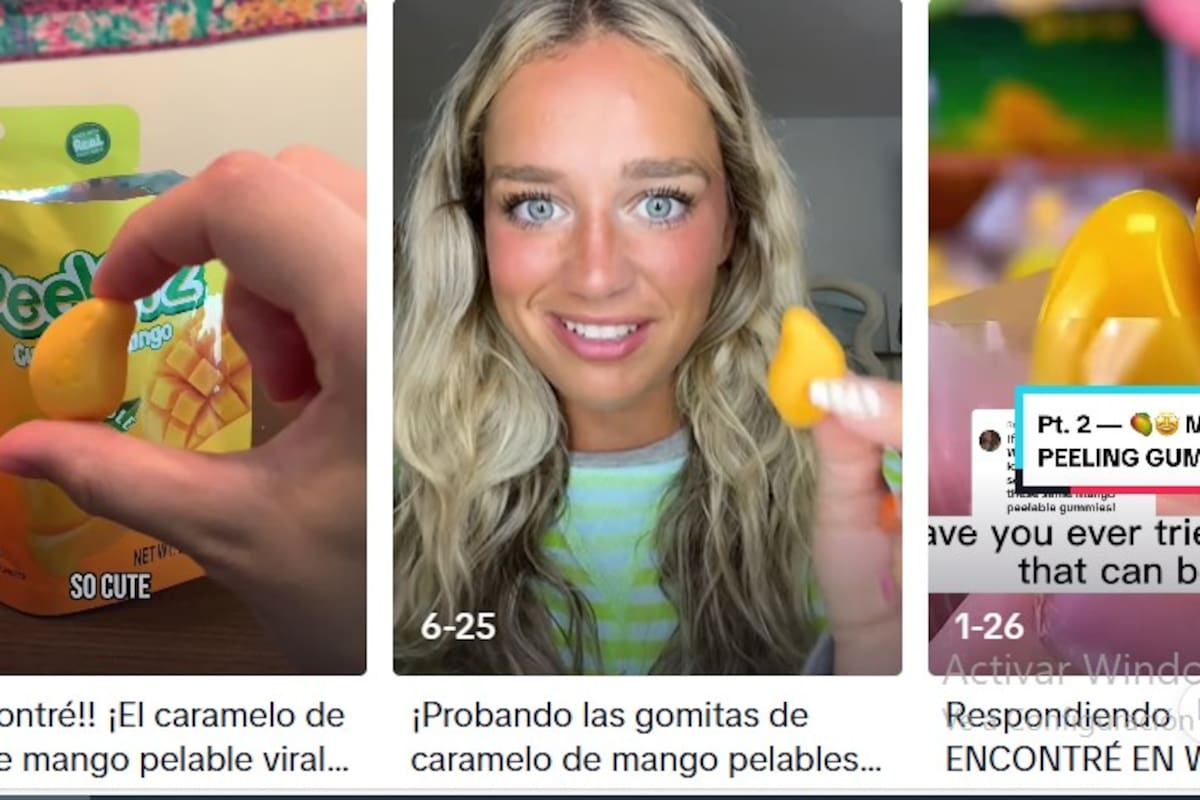
Task: Open the Pt. 2 peeling gummies video dated 1-26
Action: point(1064,340)
